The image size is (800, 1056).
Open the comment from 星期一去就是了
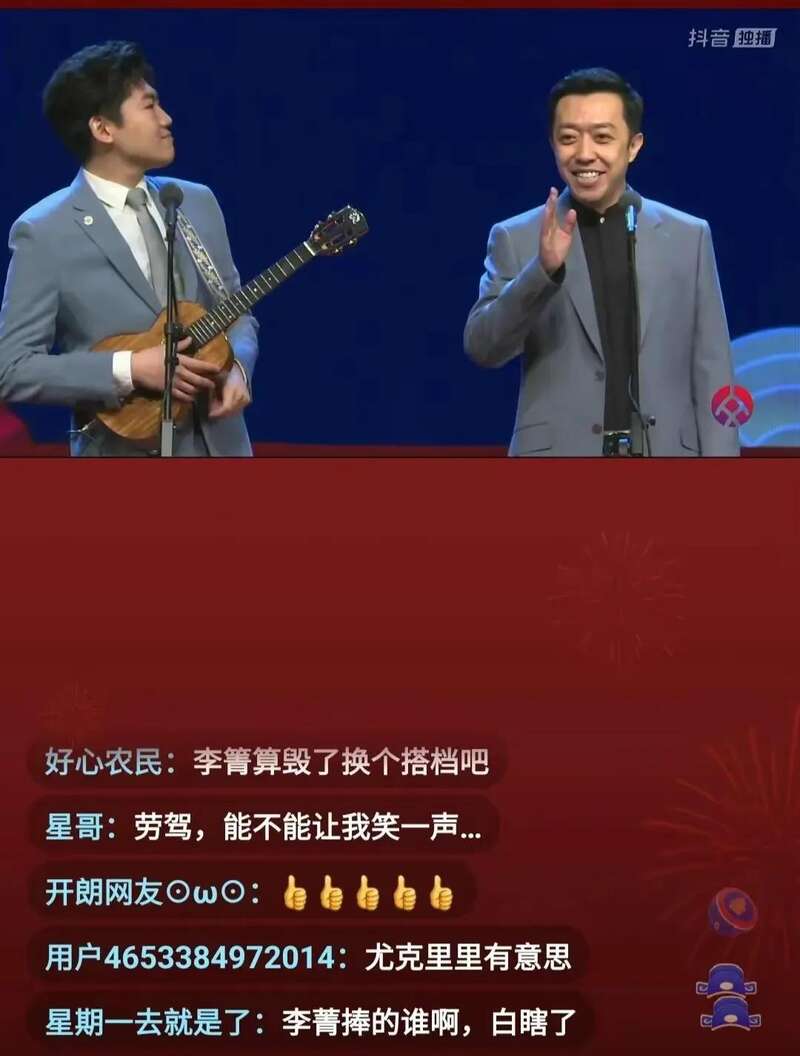(x=311, y=1022)
